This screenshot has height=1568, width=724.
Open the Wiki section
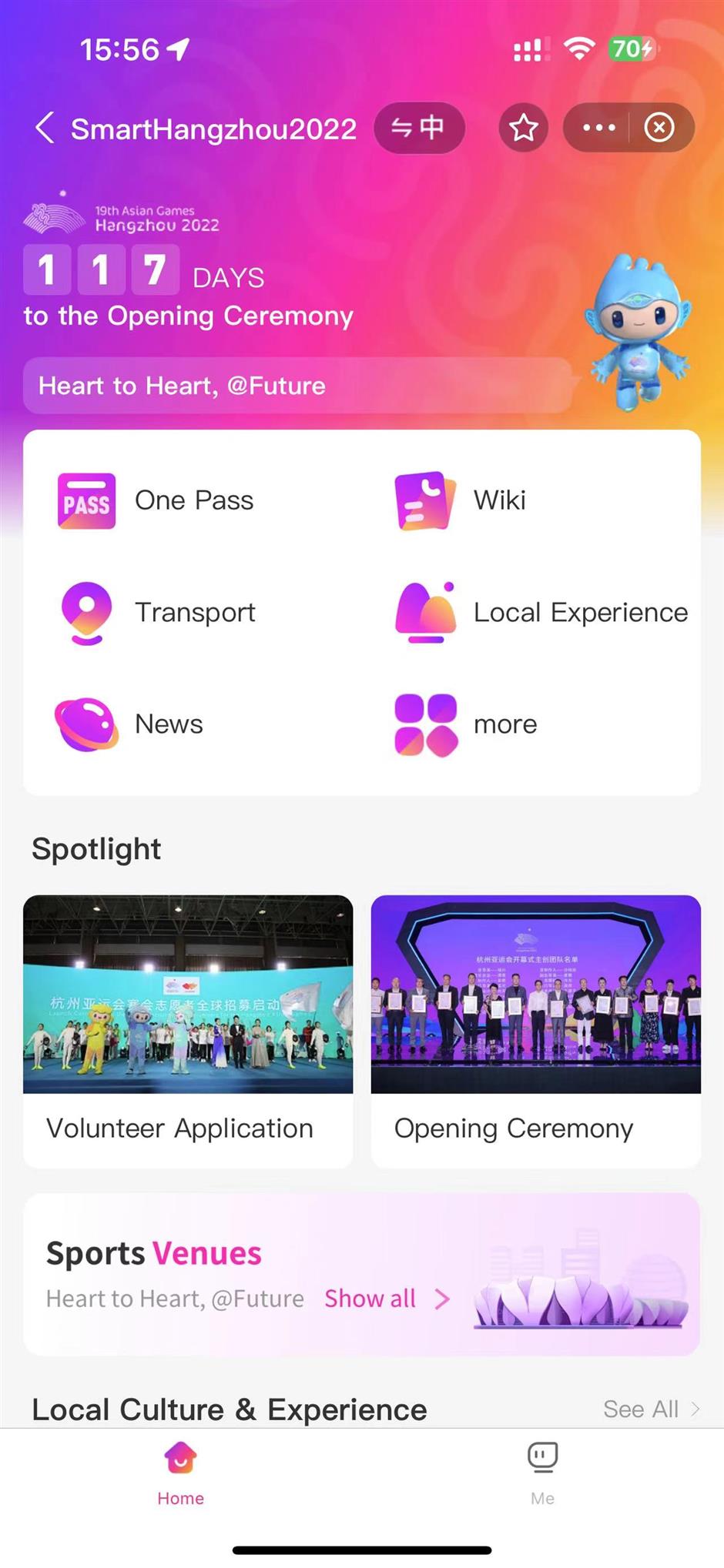tap(461, 501)
